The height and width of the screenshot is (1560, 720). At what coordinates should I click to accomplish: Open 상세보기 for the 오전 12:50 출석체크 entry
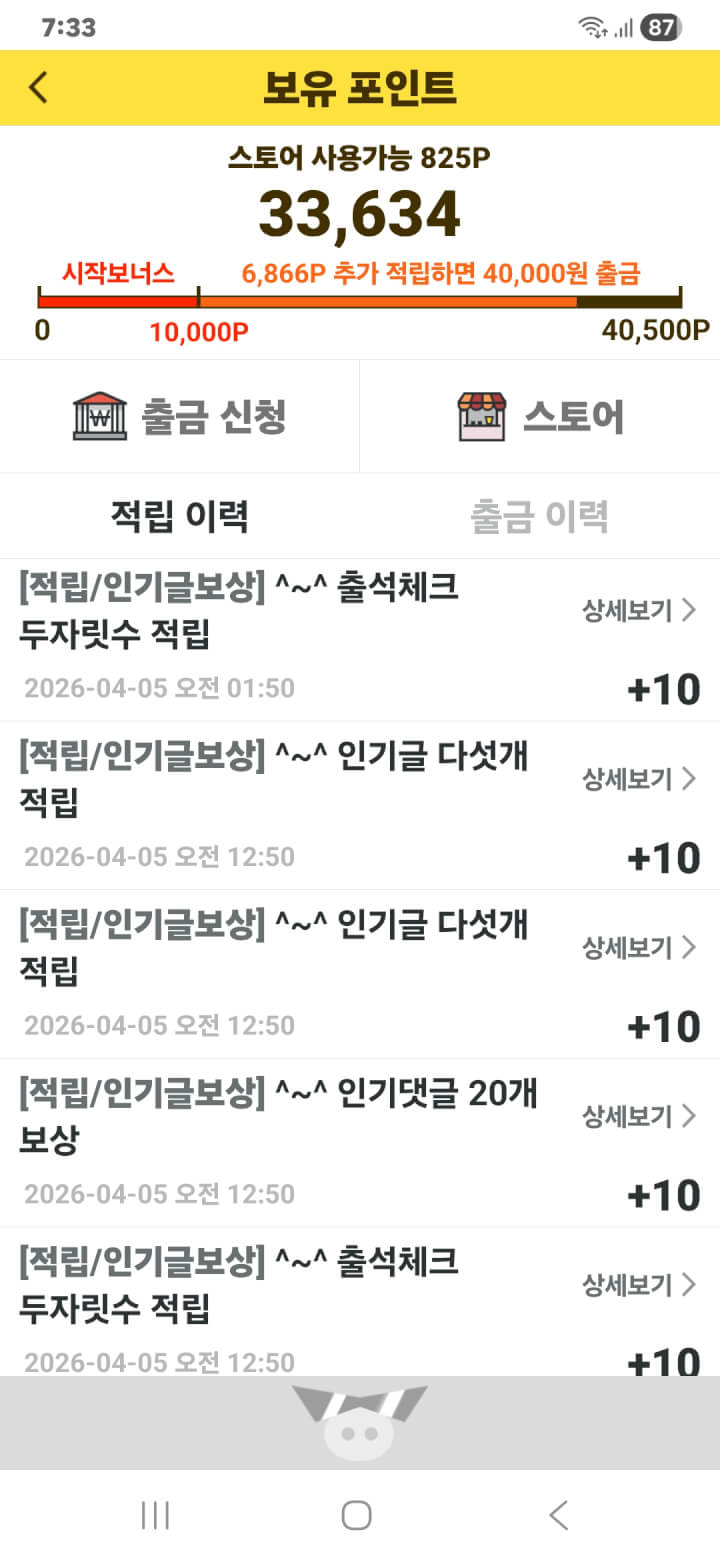pos(638,1285)
